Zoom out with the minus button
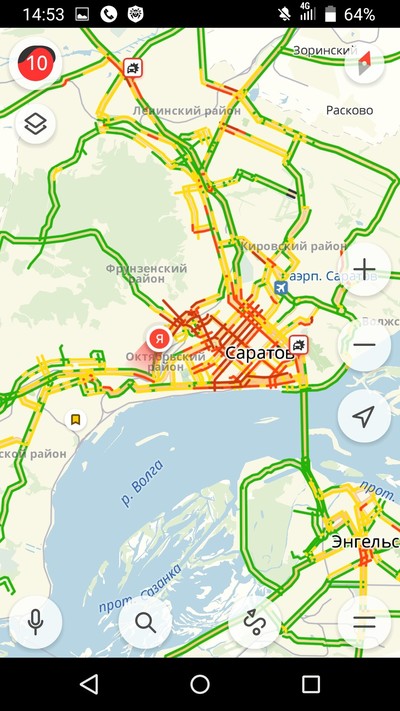This screenshot has width=400, height=711. click(x=364, y=345)
